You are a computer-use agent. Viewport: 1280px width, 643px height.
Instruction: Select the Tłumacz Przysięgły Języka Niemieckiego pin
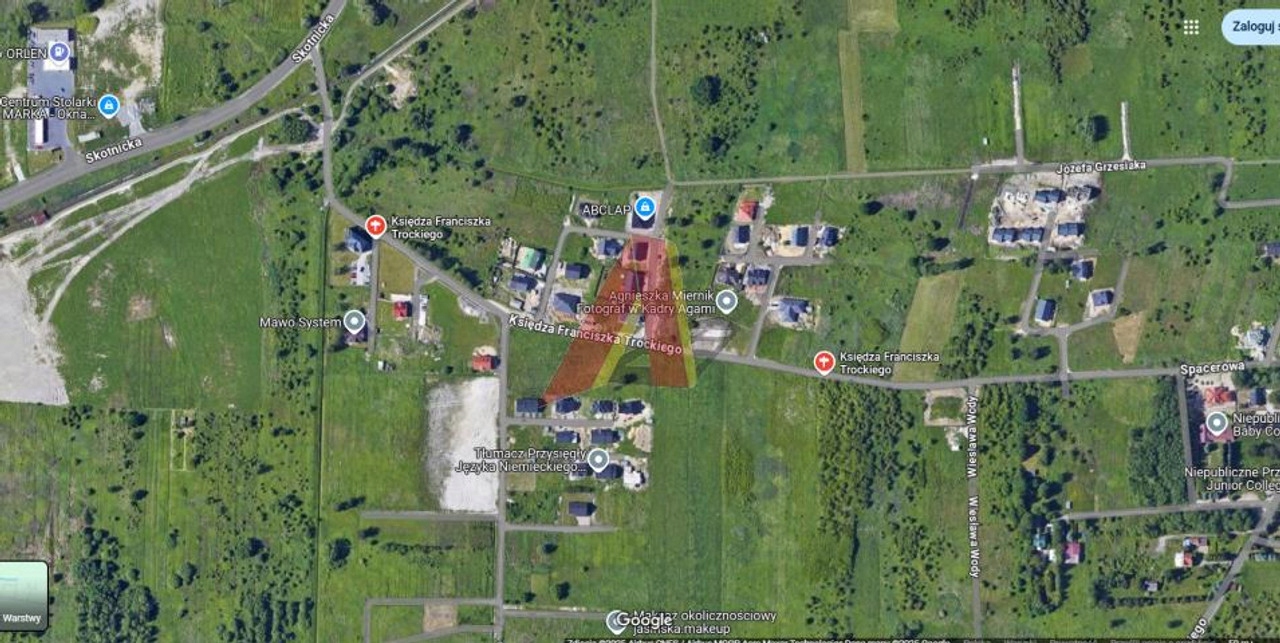point(598,460)
